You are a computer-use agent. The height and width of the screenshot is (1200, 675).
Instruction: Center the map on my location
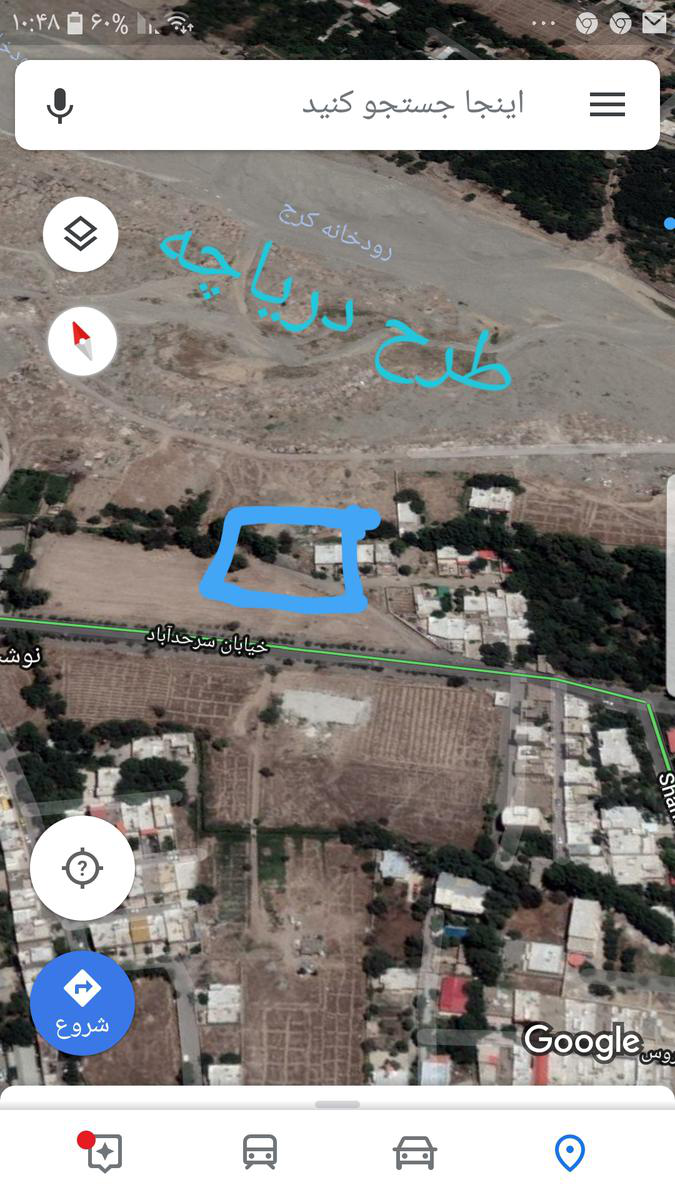(82, 868)
